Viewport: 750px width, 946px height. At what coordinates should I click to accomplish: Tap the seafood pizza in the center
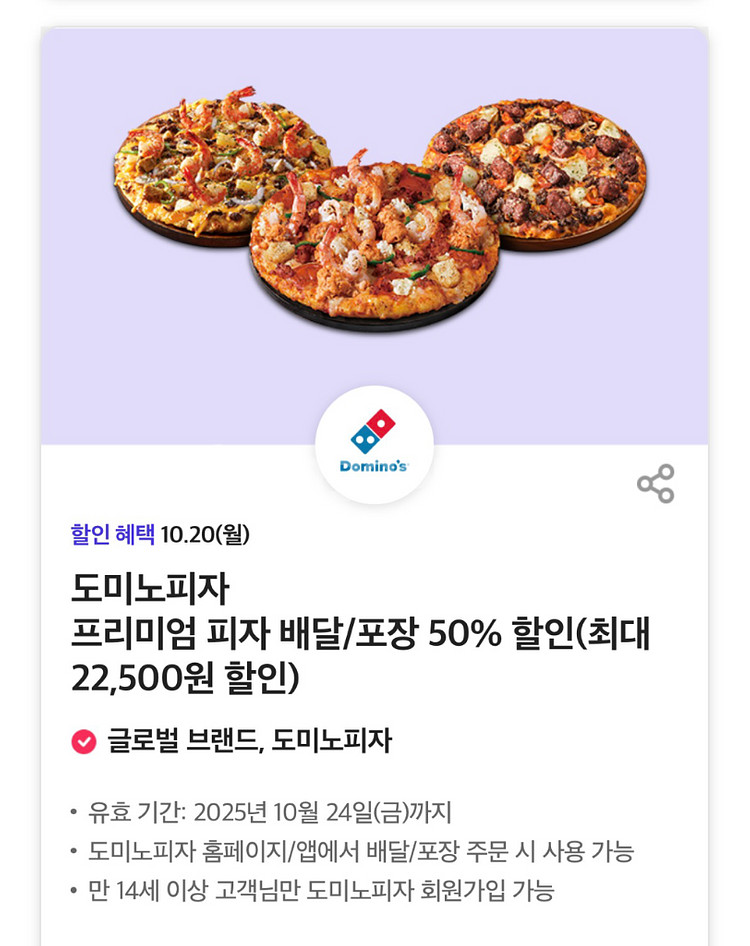tap(375, 240)
